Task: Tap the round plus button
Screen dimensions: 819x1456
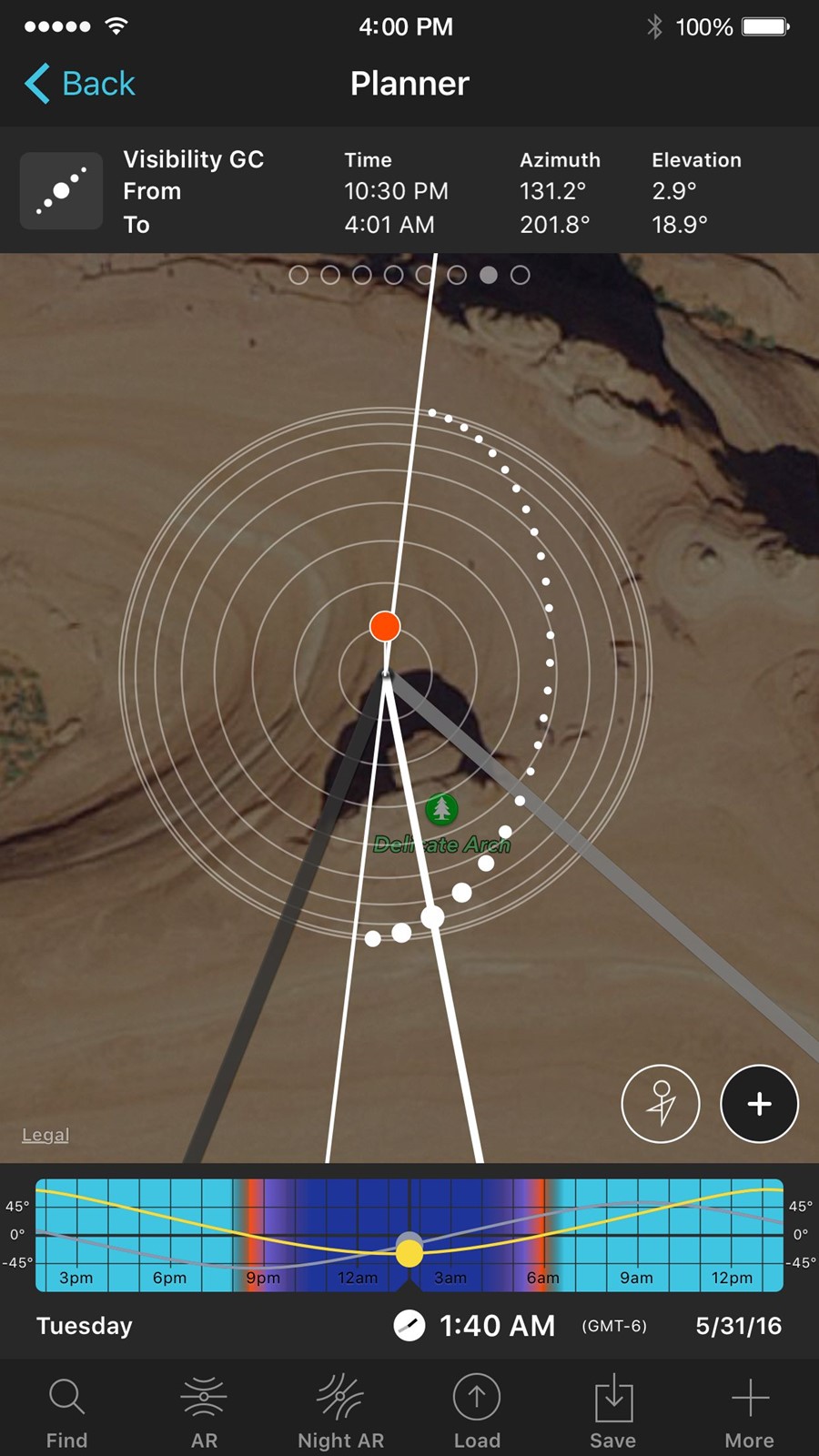Action: [759, 1104]
